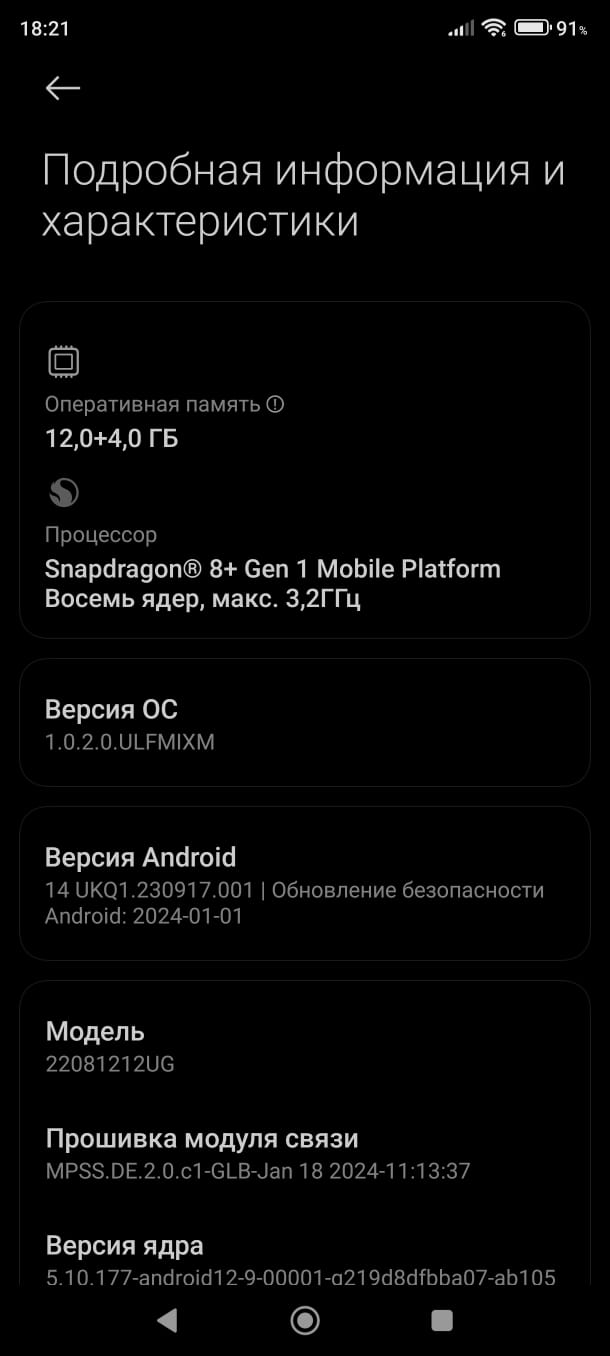Viewport: 610px width, 1356px height.
Task: Tap the Прошивка модуля связи row
Action: [304, 1153]
